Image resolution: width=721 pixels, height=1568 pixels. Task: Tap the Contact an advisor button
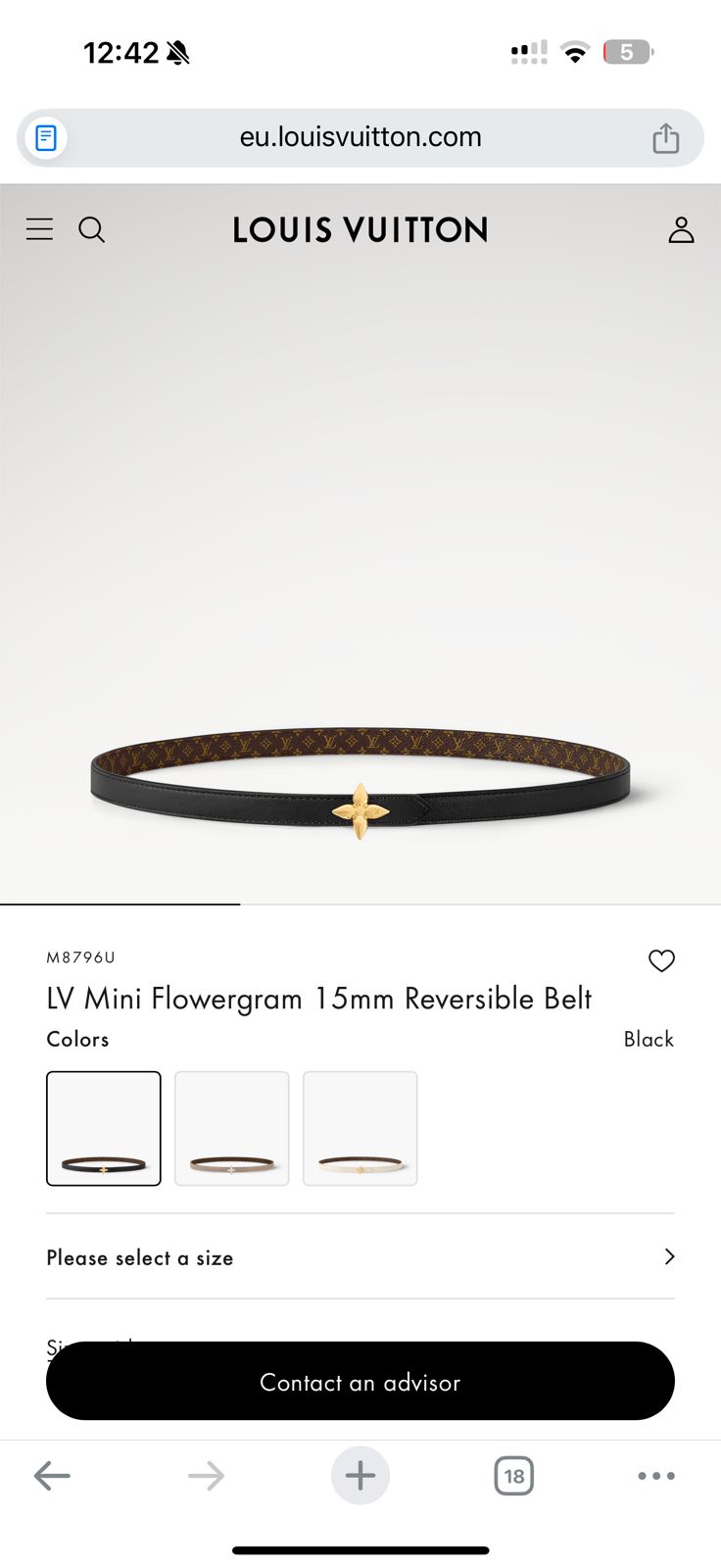(x=360, y=1382)
